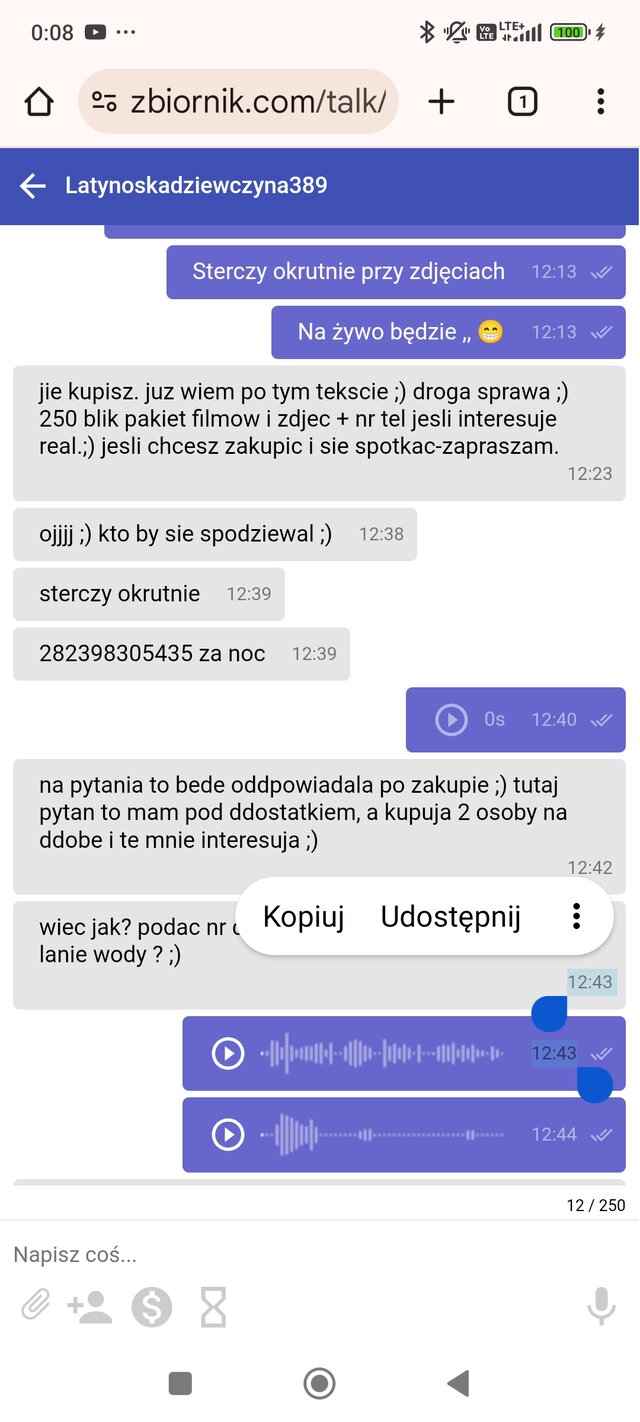Tap Kopiuj to copy selected text

click(303, 917)
